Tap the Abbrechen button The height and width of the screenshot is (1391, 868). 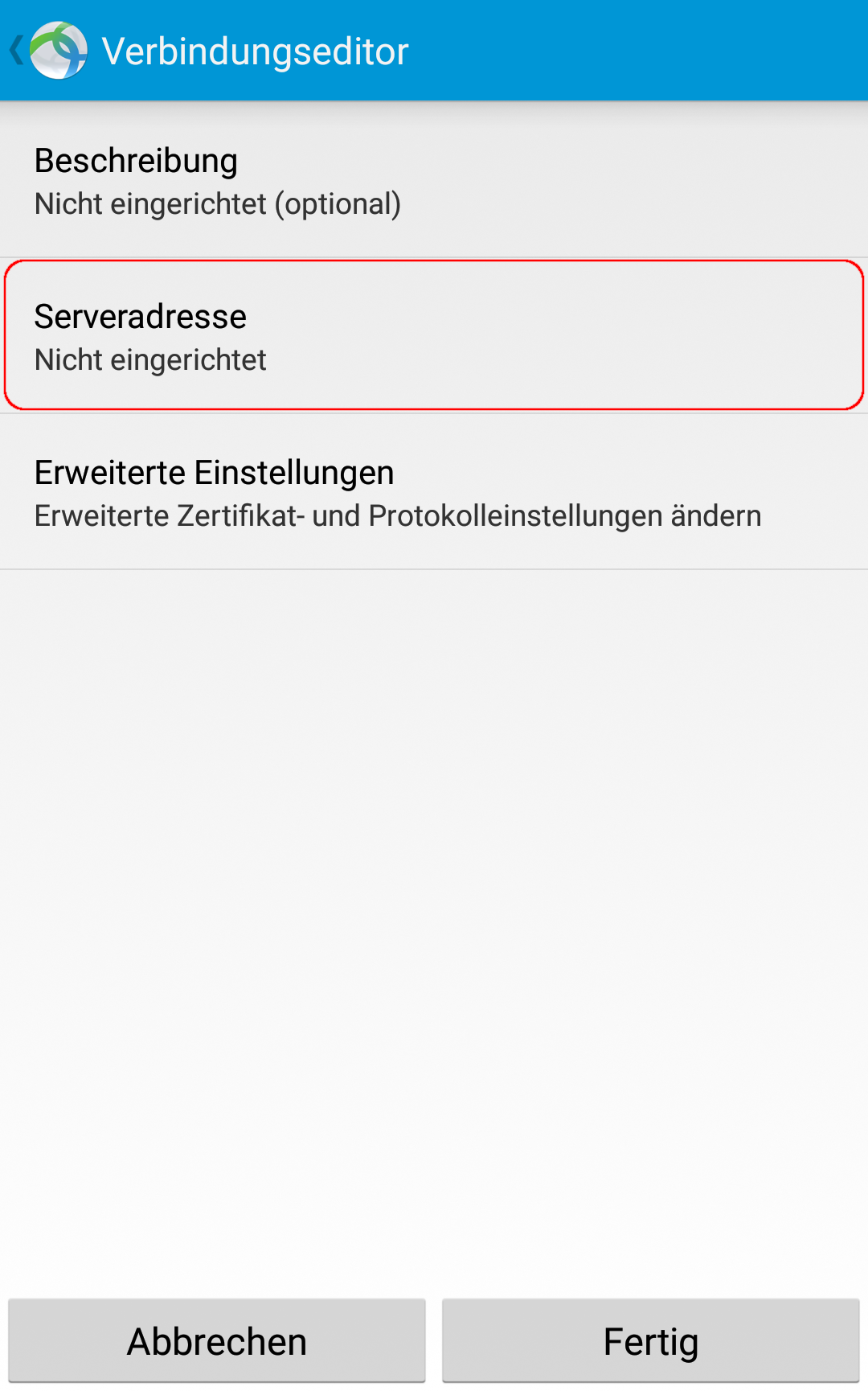click(x=217, y=1341)
